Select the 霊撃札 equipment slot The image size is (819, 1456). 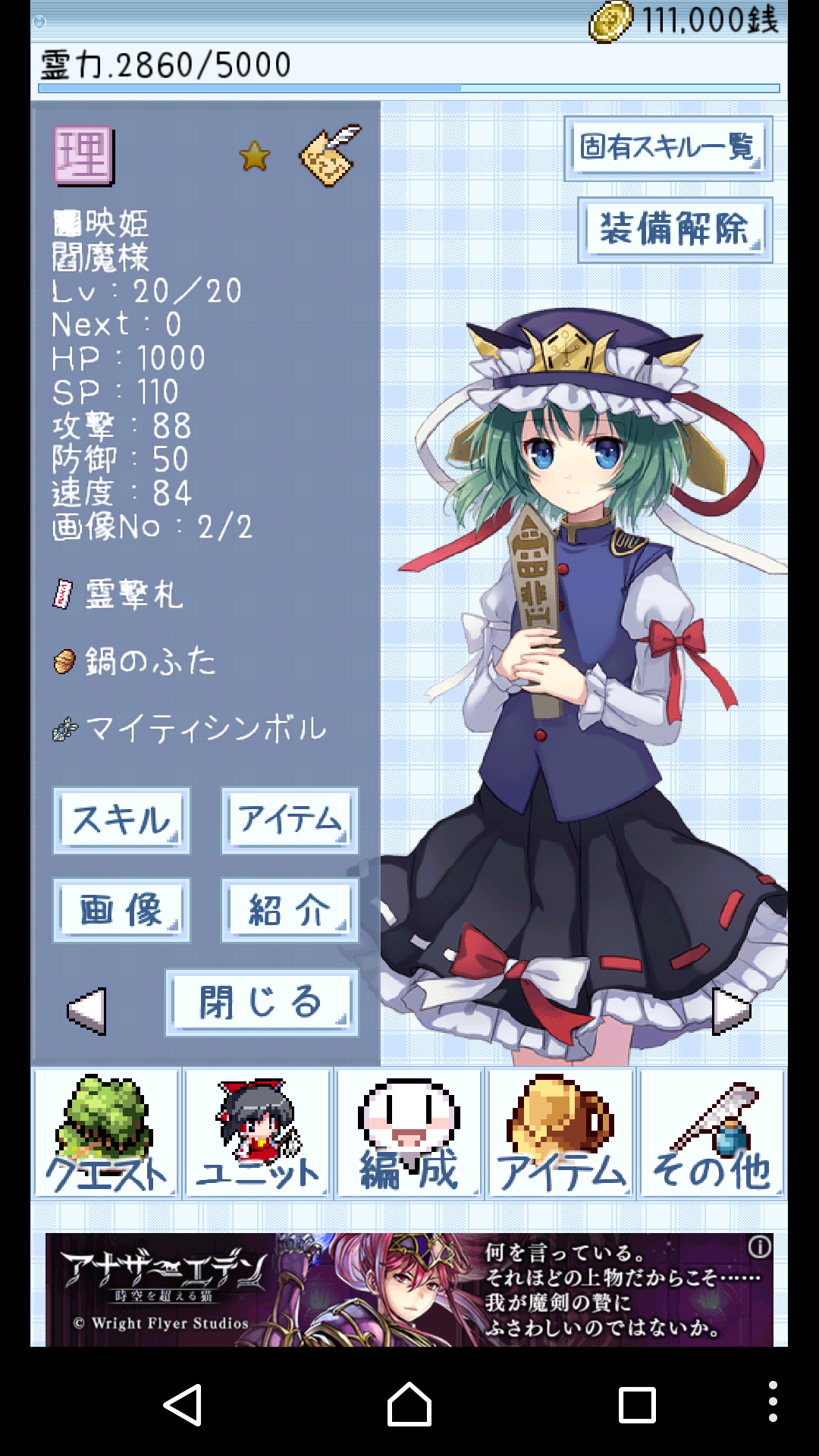tap(133, 595)
